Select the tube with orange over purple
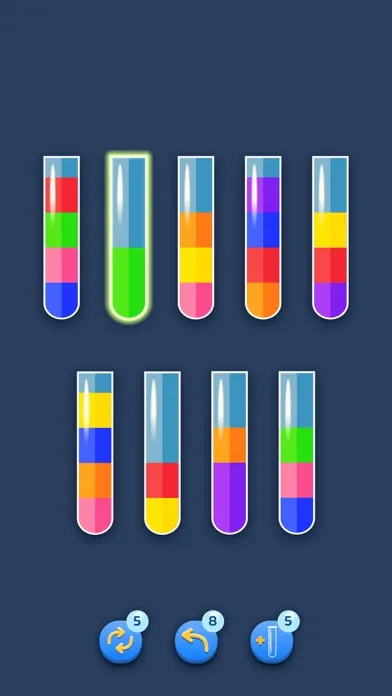The image size is (392, 696). tap(230, 453)
